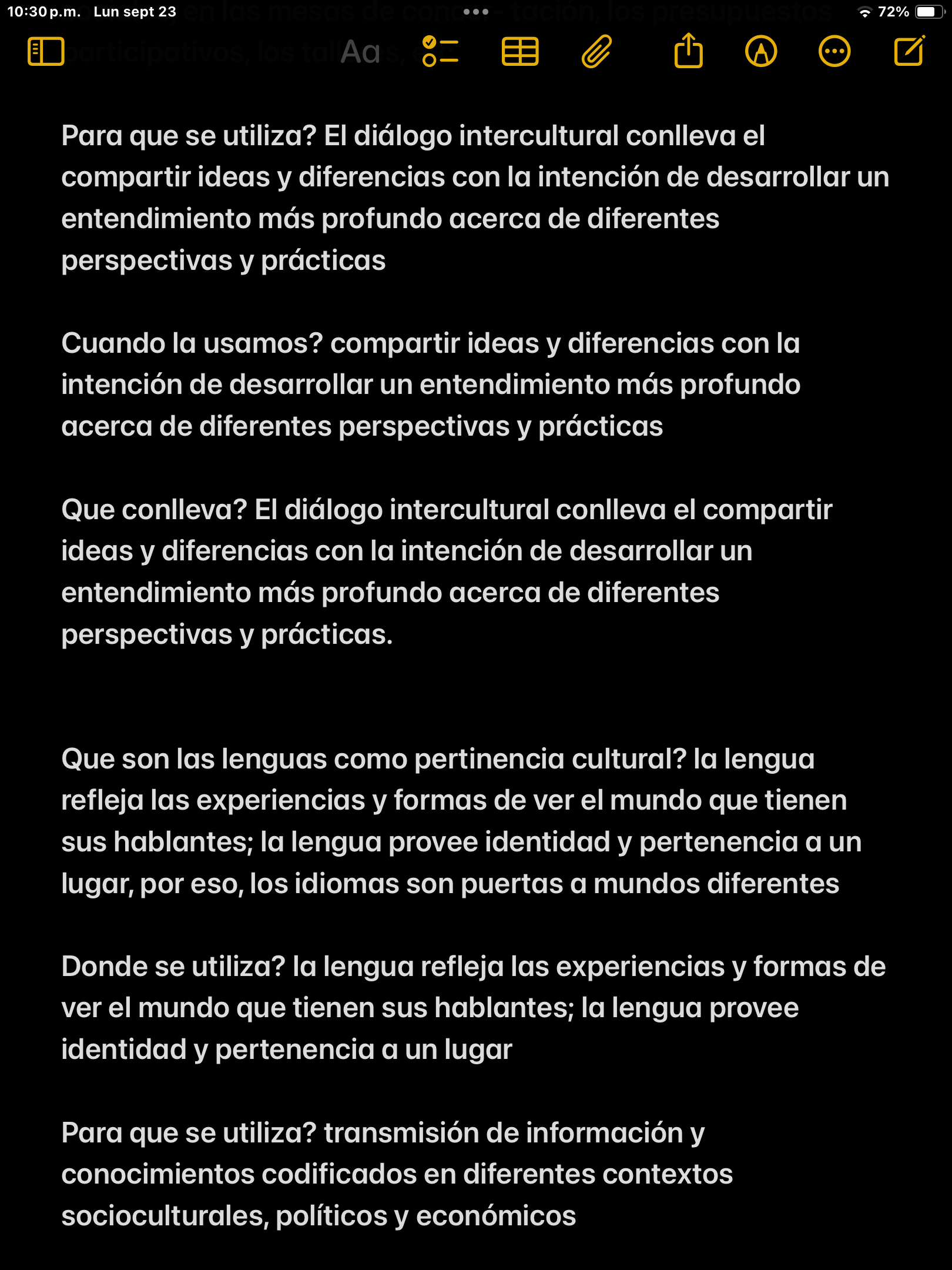952x1270 pixels.
Task: Open the attachment paperclip menu
Action: (597, 52)
